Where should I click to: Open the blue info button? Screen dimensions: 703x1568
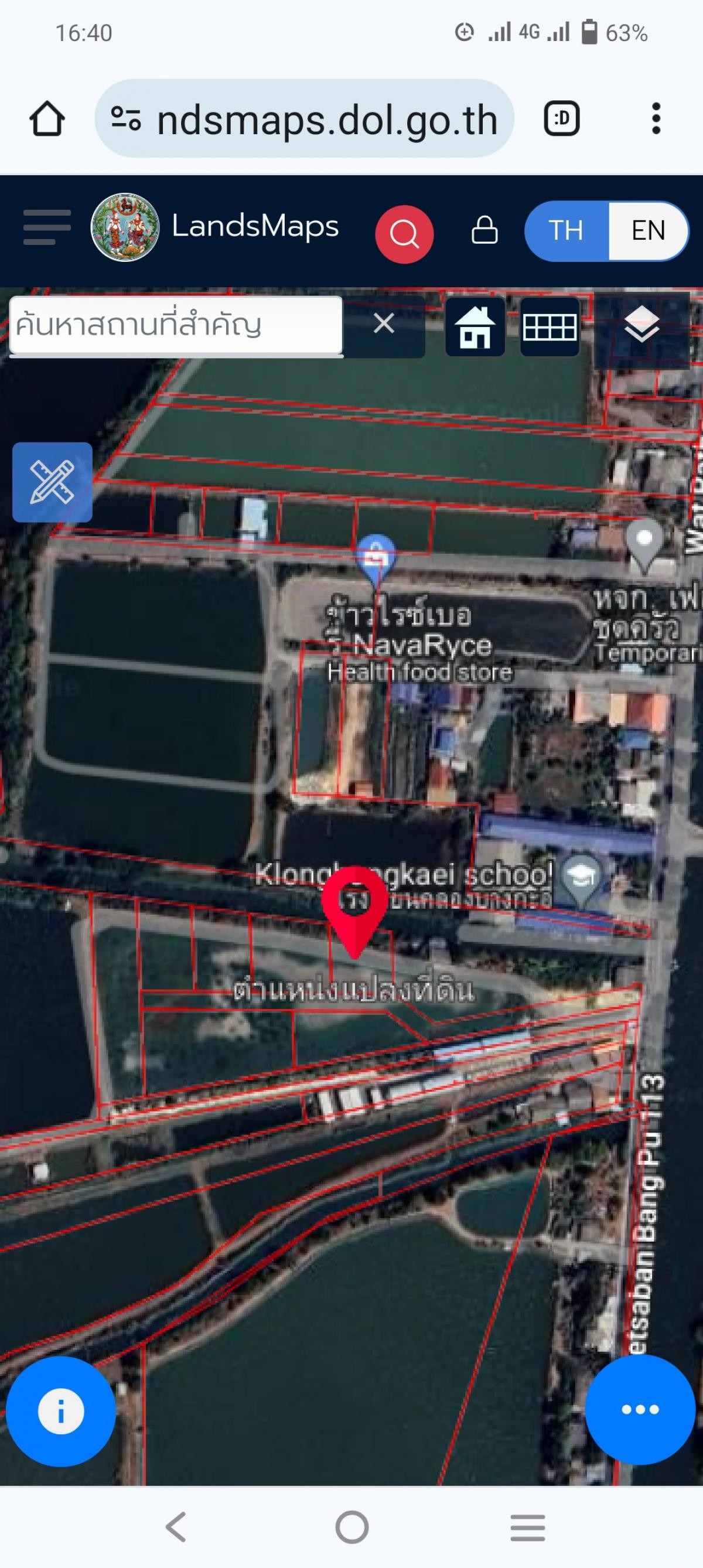pyautogui.click(x=61, y=1411)
